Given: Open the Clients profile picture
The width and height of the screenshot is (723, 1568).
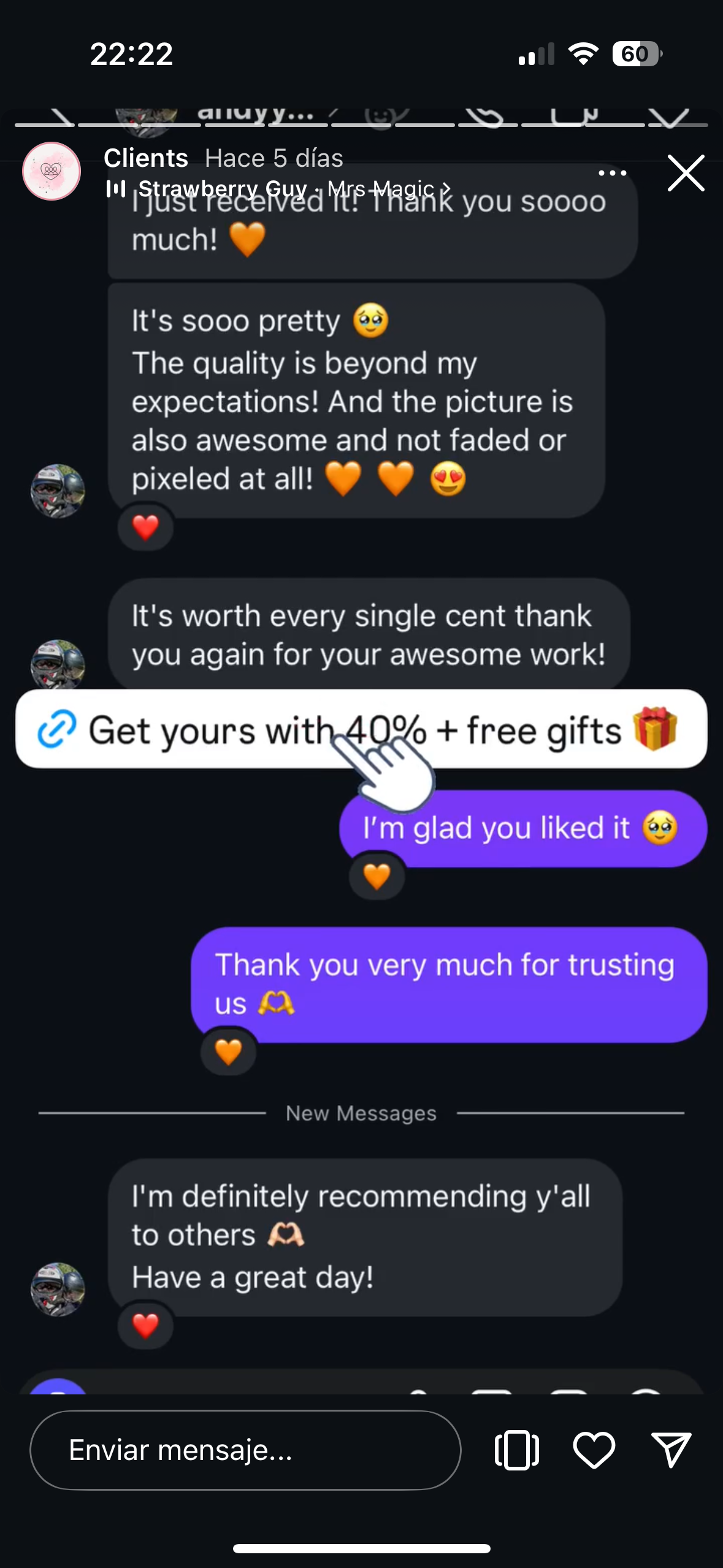Looking at the screenshot, I should click(x=52, y=171).
